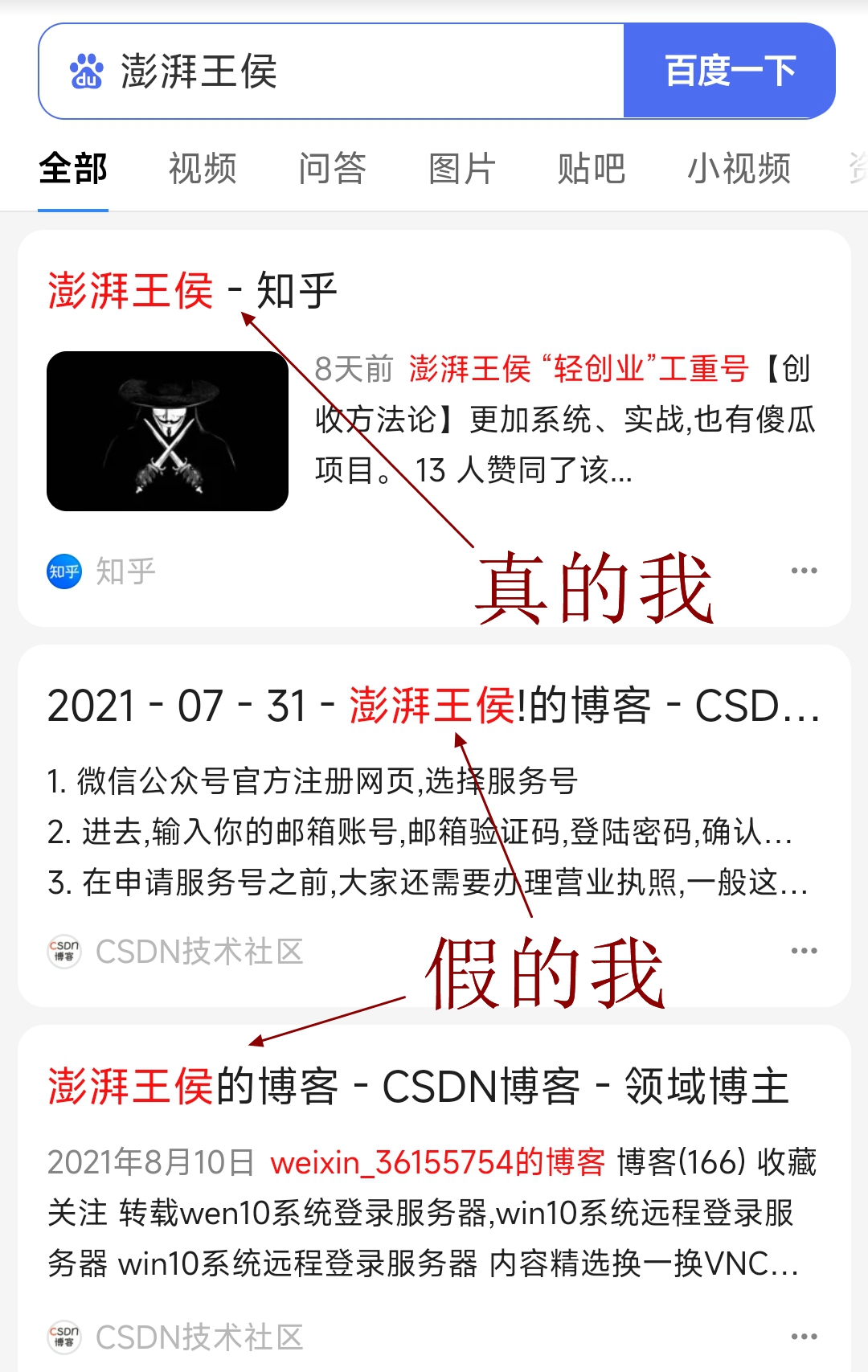Open the 澎湃王侯 - 知乎 result title
868x1372 pixels.
tap(192, 290)
